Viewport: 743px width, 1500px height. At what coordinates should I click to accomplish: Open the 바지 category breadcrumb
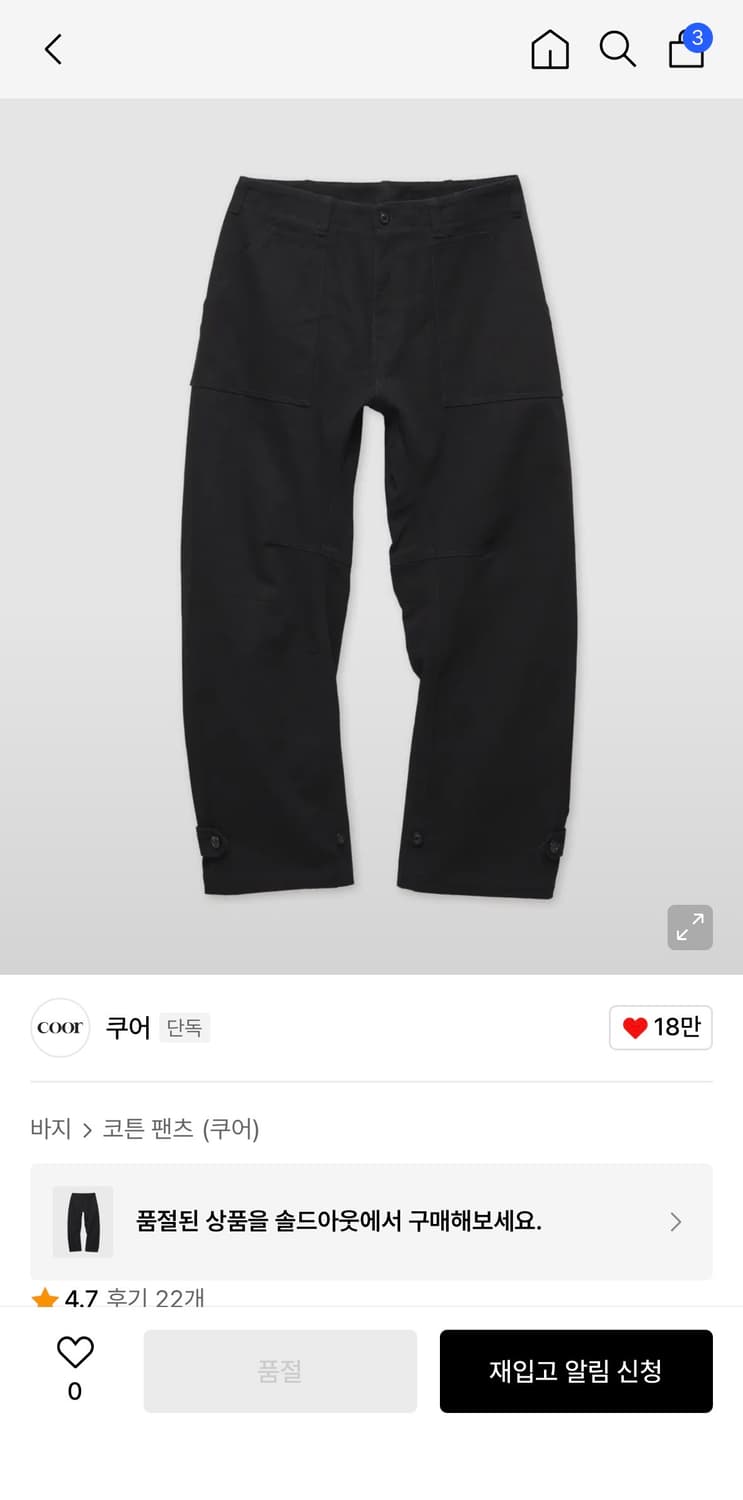pos(50,1128)
